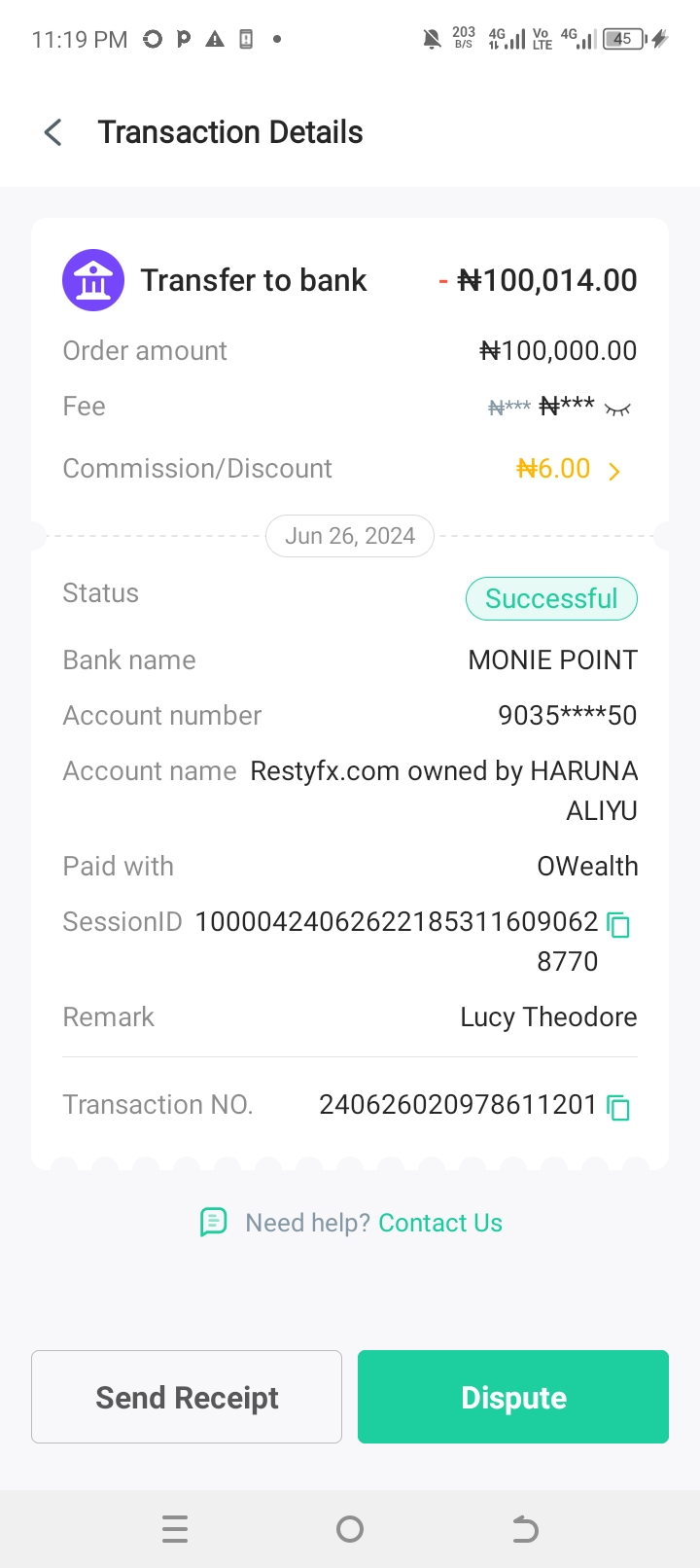
Task: Open recent apps from navigation bar
Action: pos(175,1530)
